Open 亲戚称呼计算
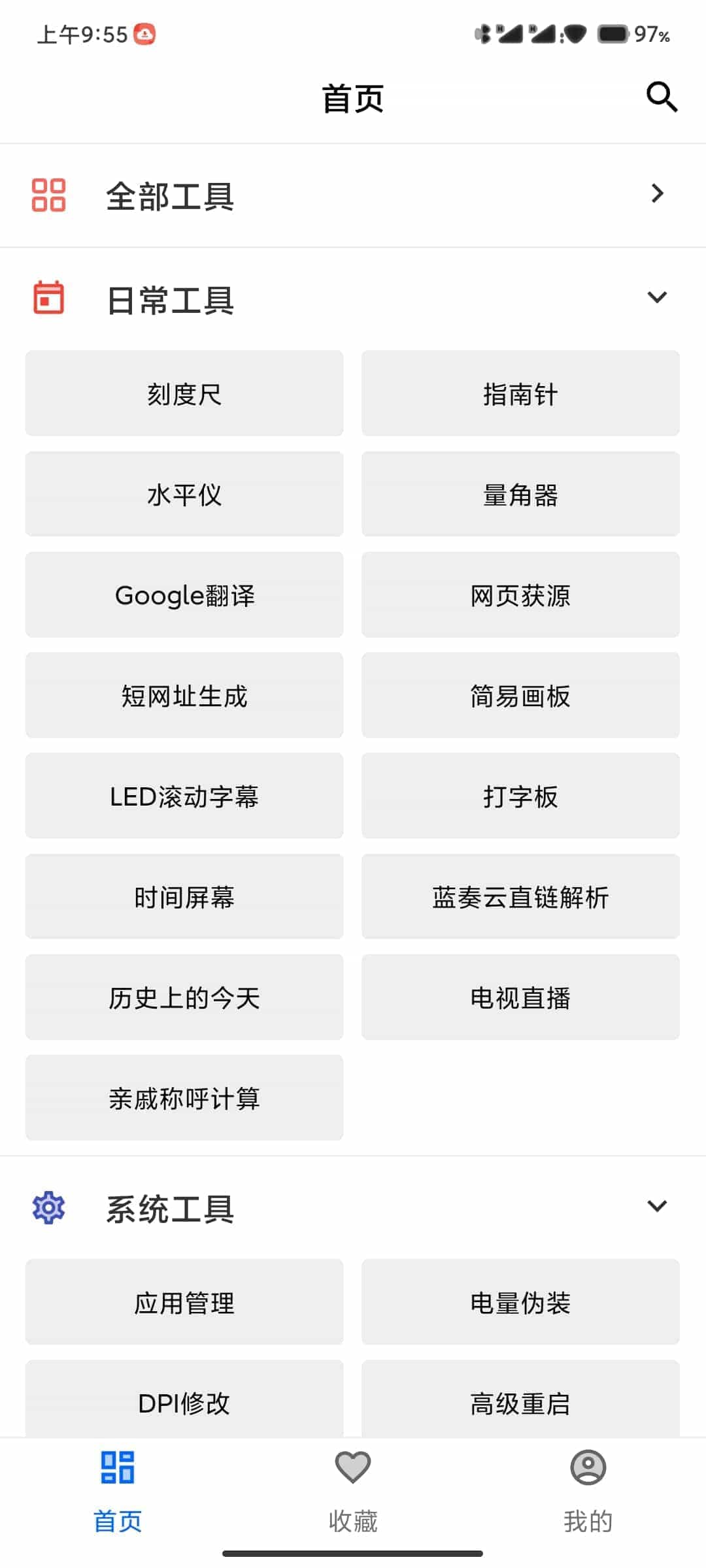Viewport: 706px width, 1568px height. 184,1098
